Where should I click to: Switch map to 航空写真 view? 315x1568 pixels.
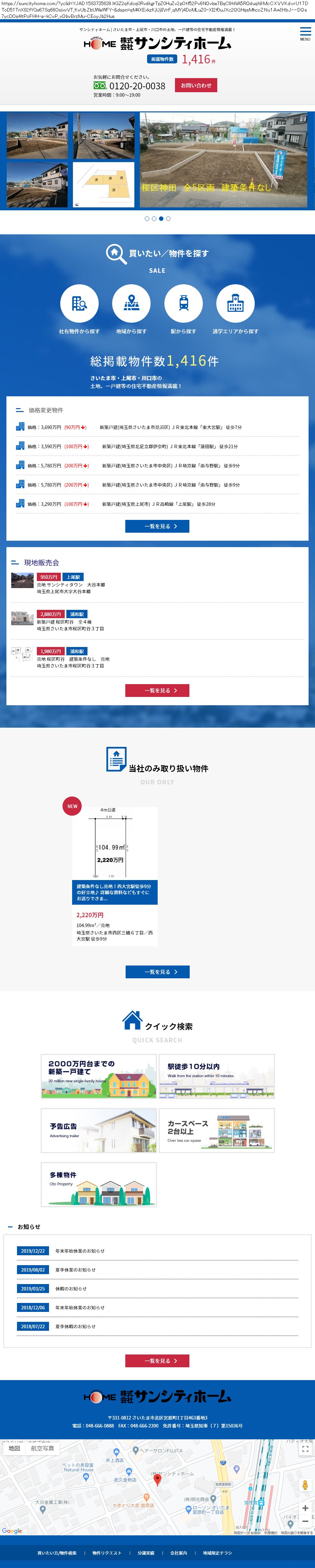pos(43,1448)
